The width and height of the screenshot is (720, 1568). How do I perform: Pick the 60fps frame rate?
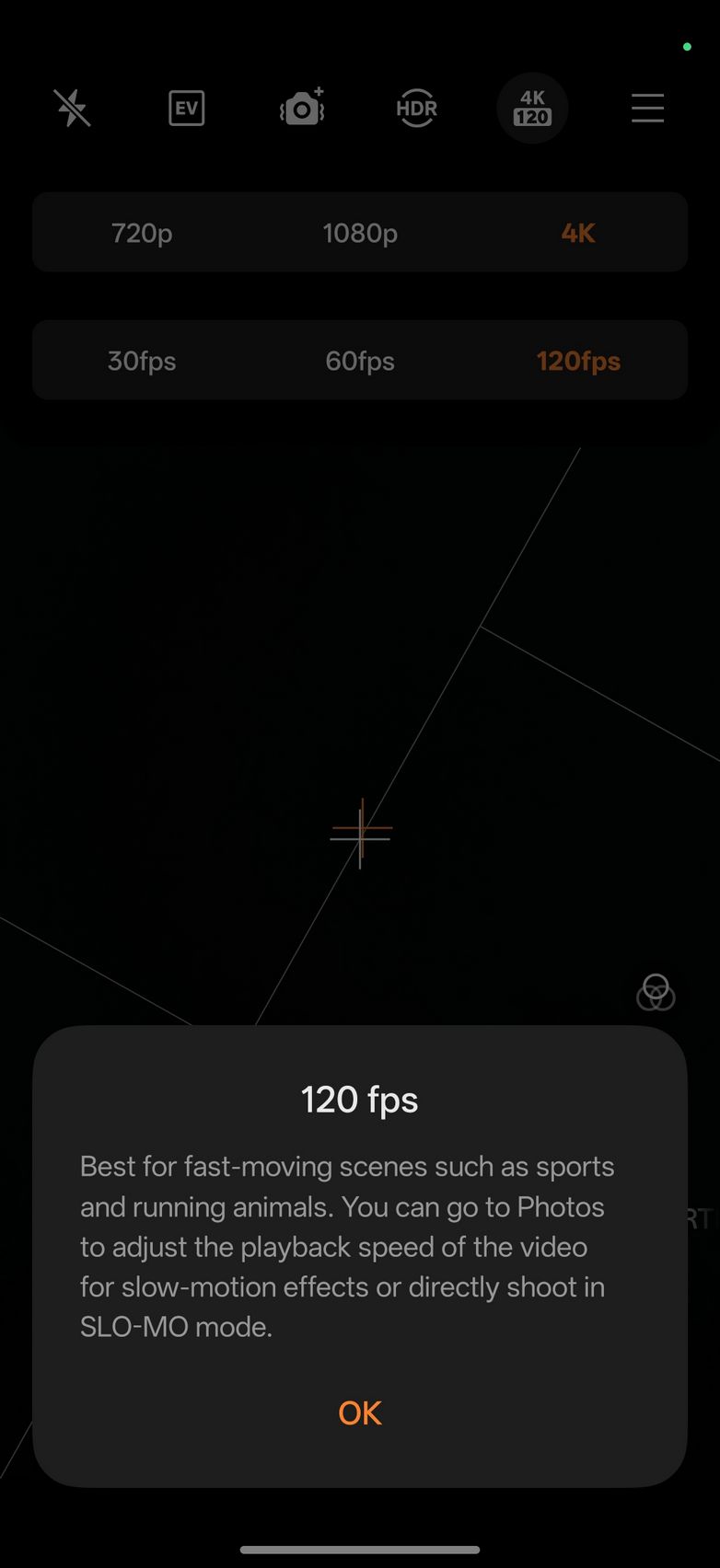[360, 361]
